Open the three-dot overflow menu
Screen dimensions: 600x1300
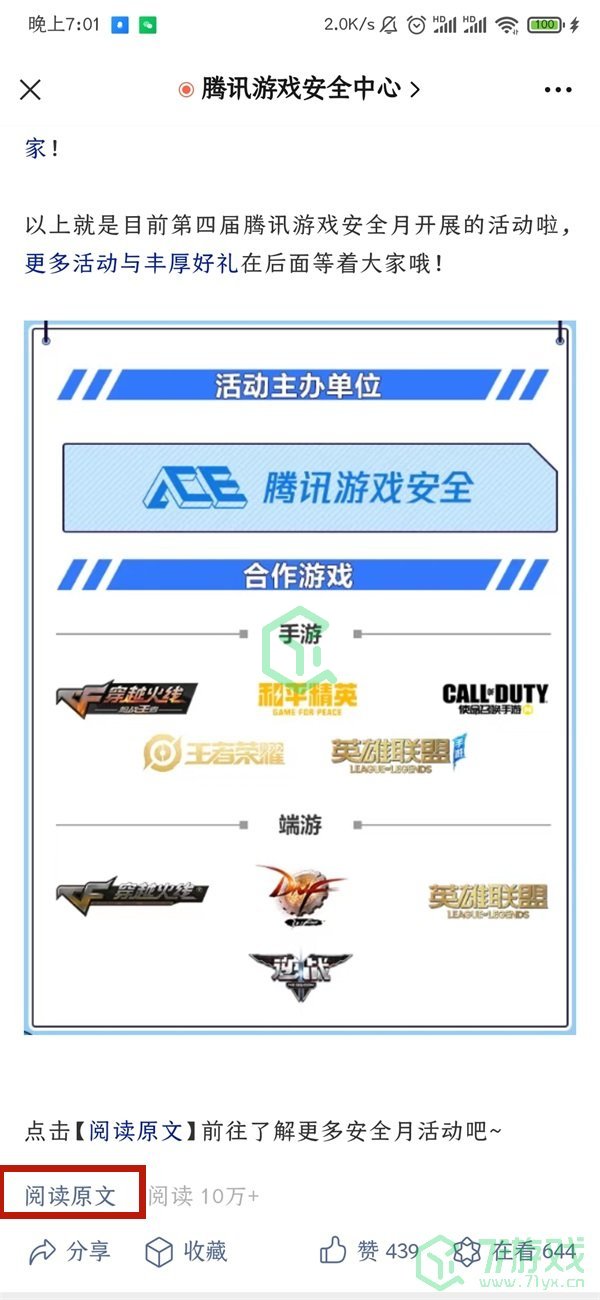[x=558, y=90]
